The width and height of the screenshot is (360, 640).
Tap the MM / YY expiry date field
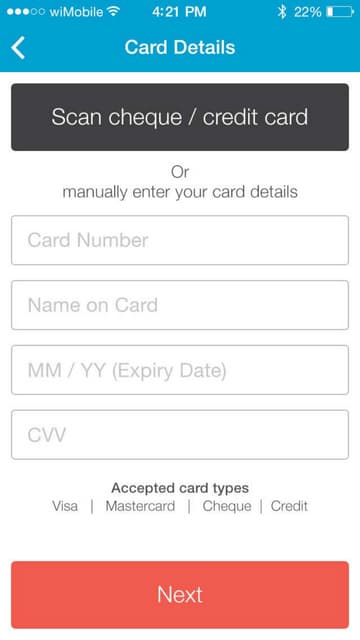[180, 370]
